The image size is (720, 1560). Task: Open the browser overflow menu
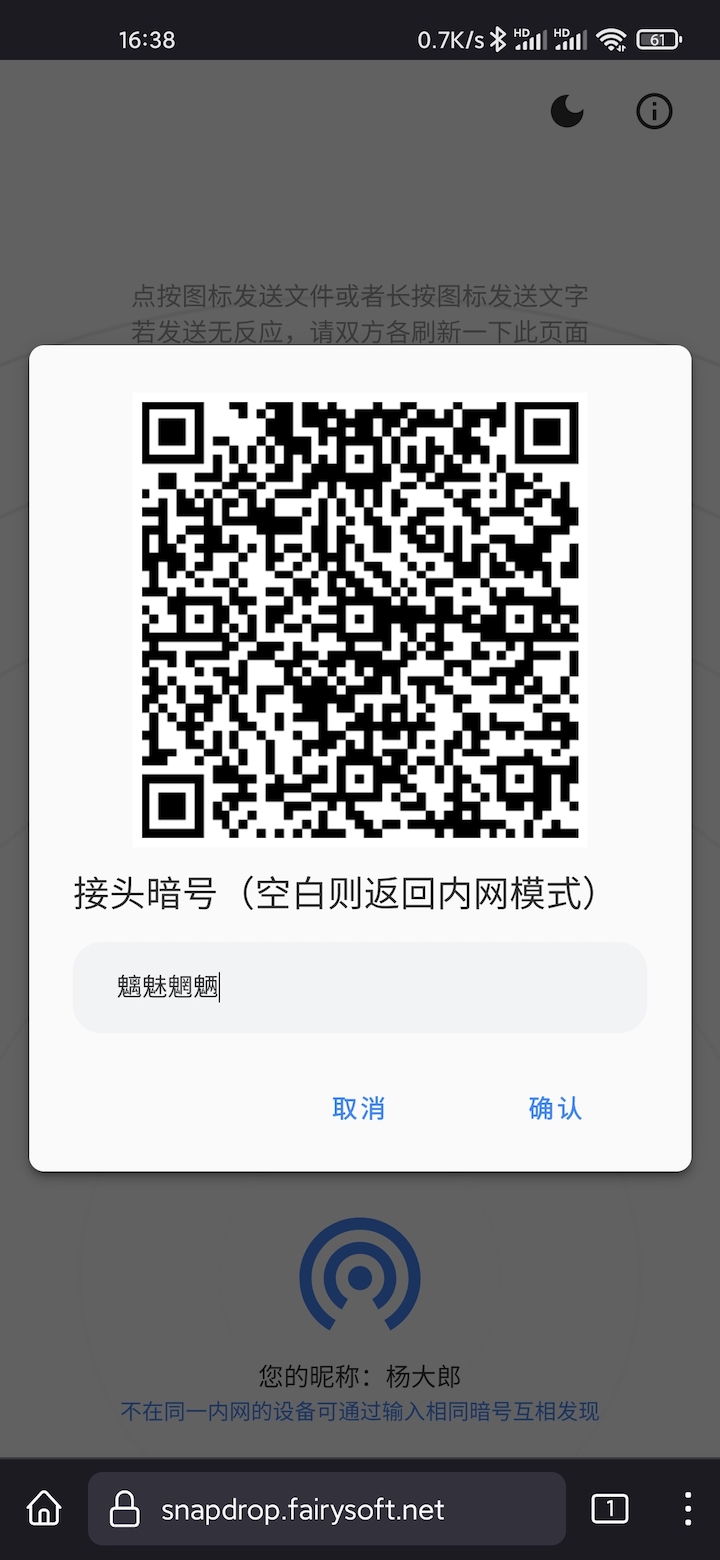[688, 1508]
